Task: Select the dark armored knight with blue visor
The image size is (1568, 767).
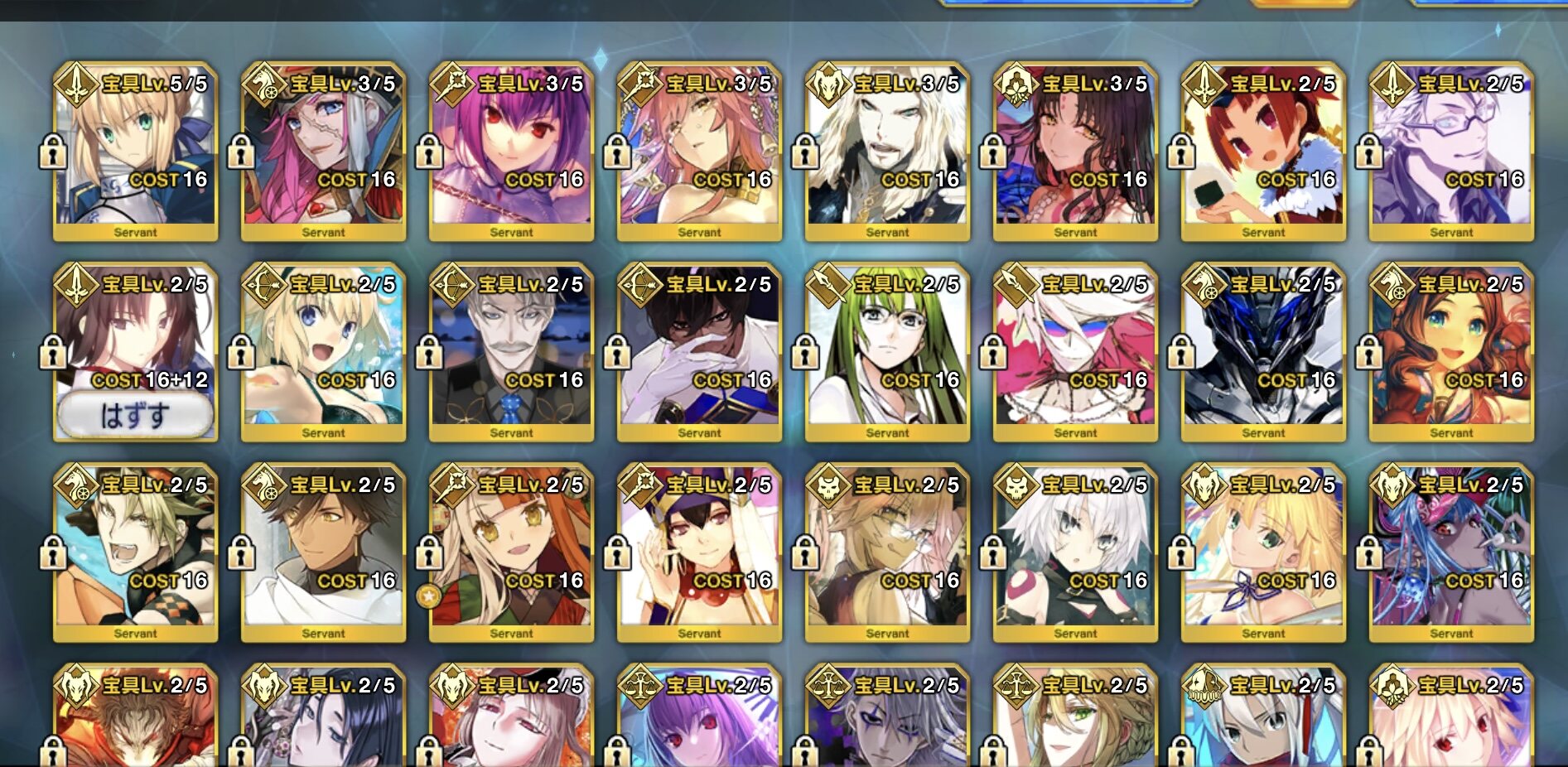Action: pos(1263,350)
